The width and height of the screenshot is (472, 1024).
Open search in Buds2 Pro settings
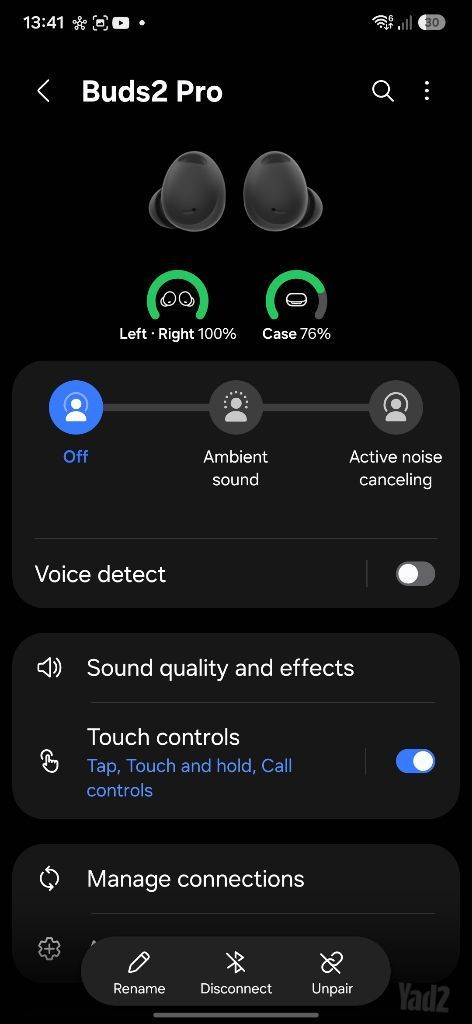coord(383,91)
